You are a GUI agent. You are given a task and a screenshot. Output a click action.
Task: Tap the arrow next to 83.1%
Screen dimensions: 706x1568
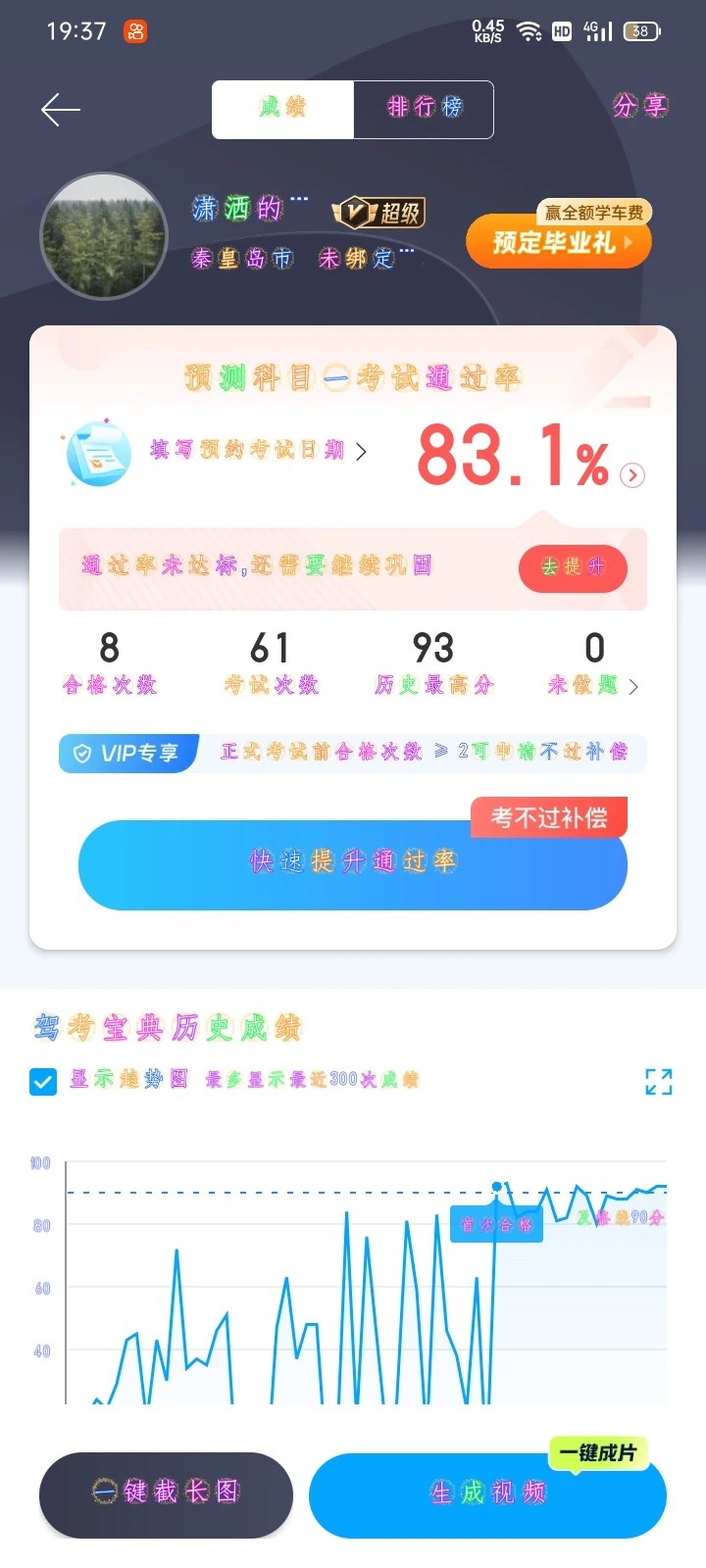click(632, 475)
